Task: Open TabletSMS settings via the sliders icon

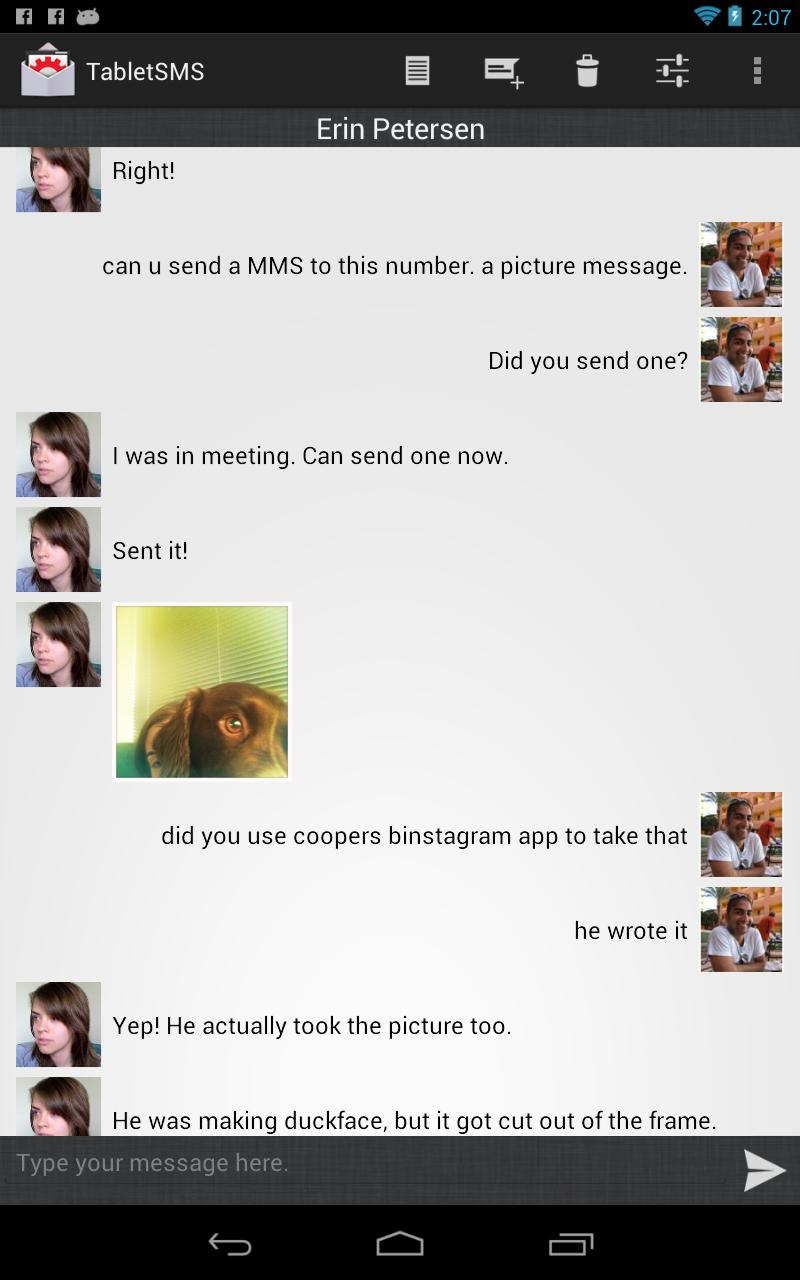Action: click(x=672, y=70)
